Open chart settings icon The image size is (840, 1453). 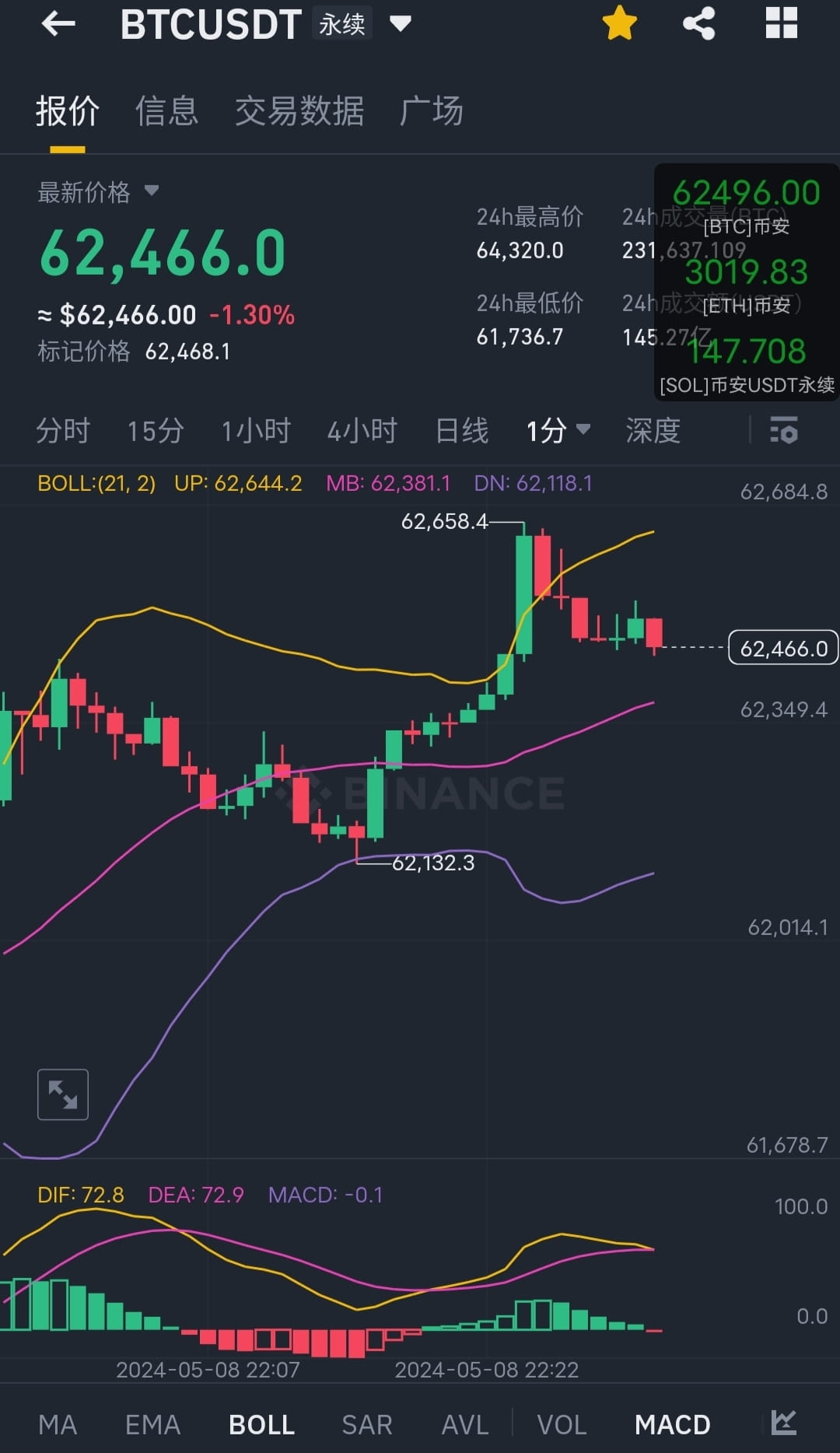point(783,430)
